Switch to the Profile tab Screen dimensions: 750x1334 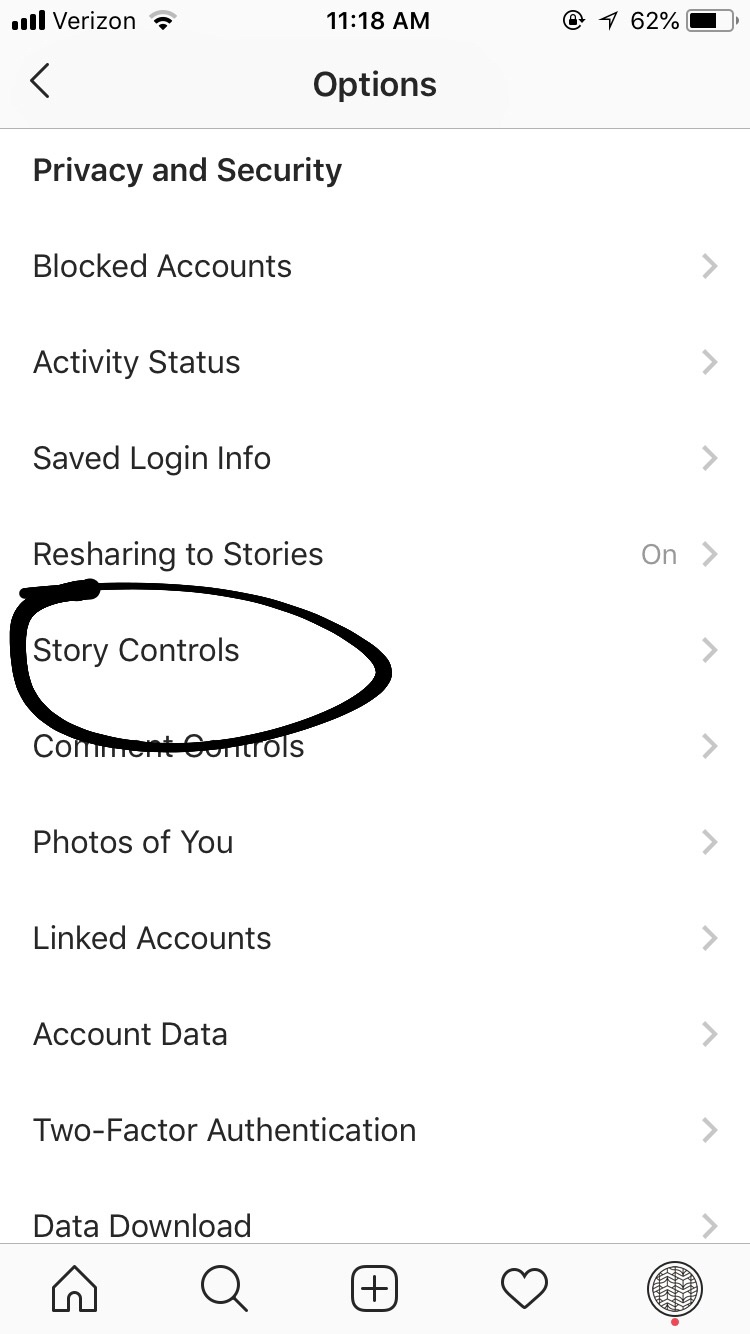click(x=675, y=1288)
